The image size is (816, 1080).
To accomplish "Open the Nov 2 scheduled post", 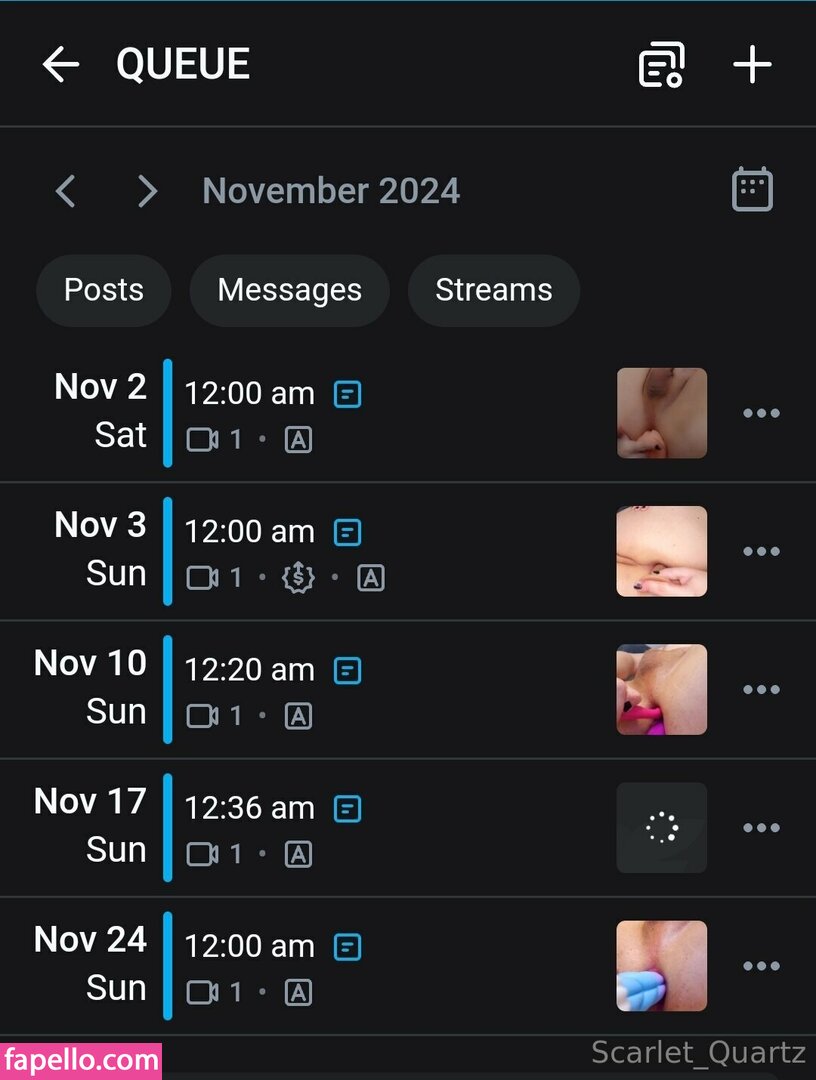I will 380,413.
